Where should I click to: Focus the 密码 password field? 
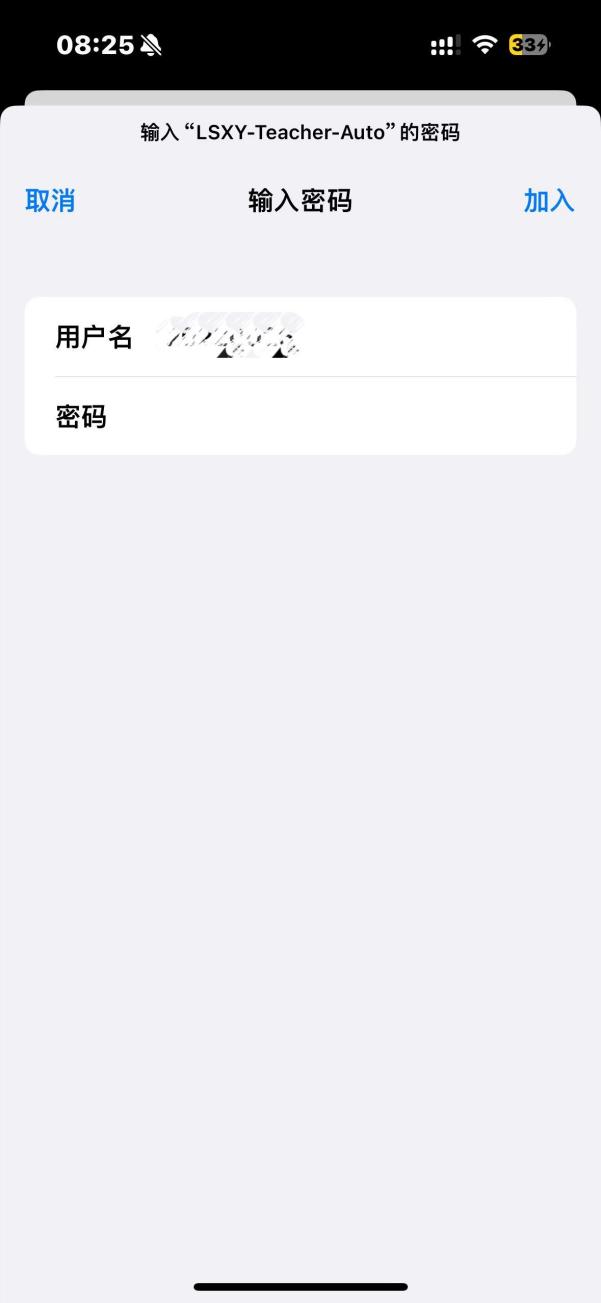(x=300, y=416)
